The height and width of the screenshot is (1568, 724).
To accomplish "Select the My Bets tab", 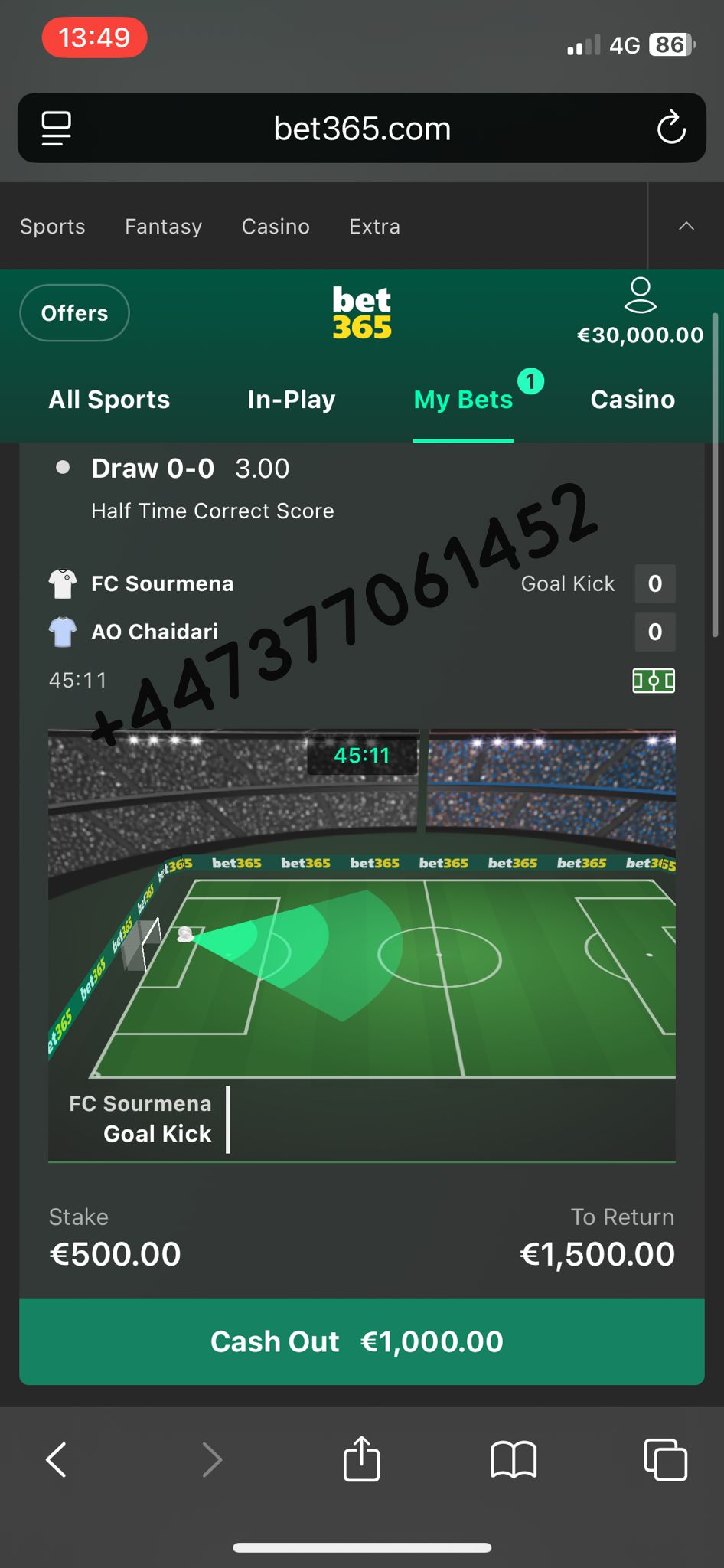I will pos(463,400).
